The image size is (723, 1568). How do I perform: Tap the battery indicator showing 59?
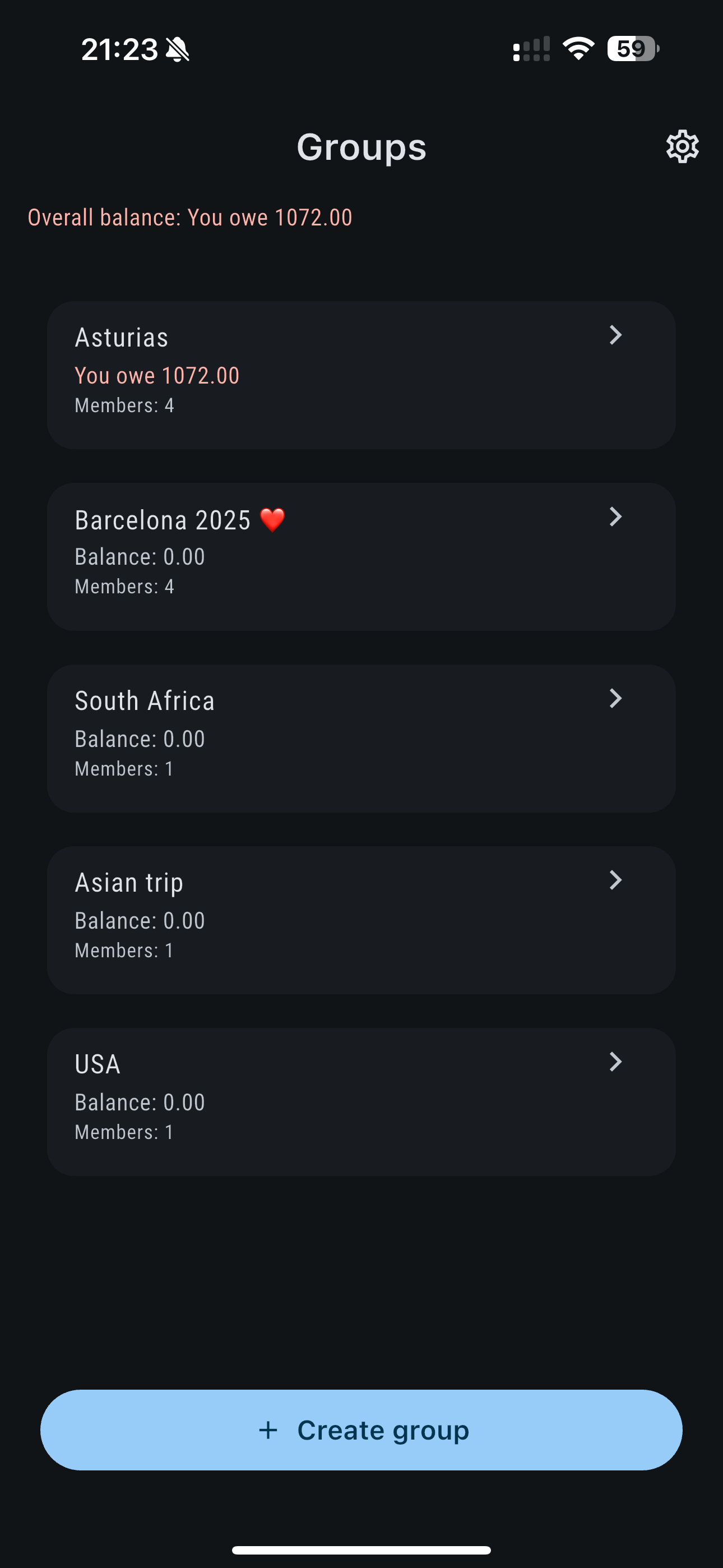[x=632, y=49]
